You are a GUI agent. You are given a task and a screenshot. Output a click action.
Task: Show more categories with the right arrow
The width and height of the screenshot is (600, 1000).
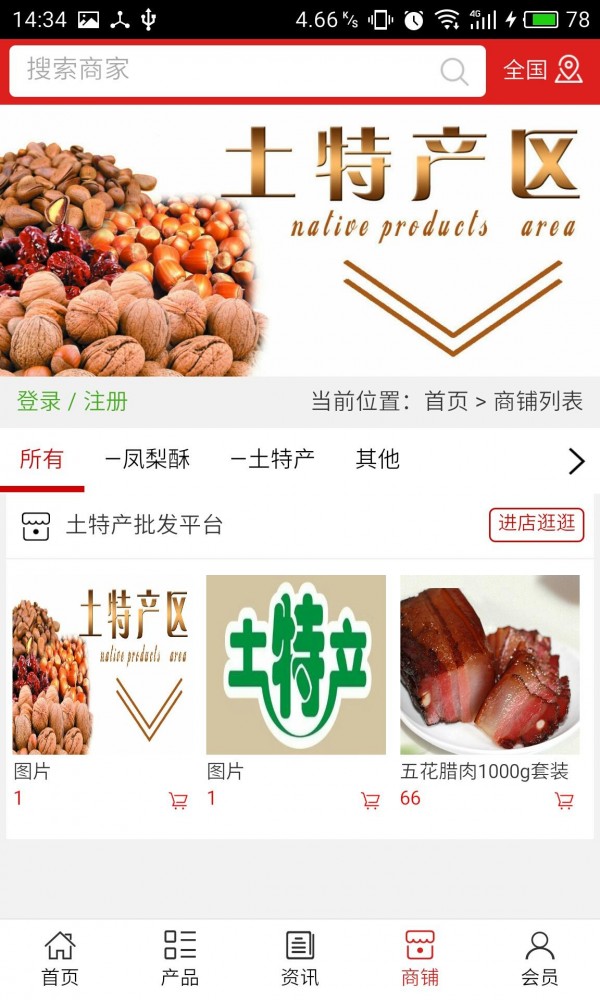pos(576,461)
